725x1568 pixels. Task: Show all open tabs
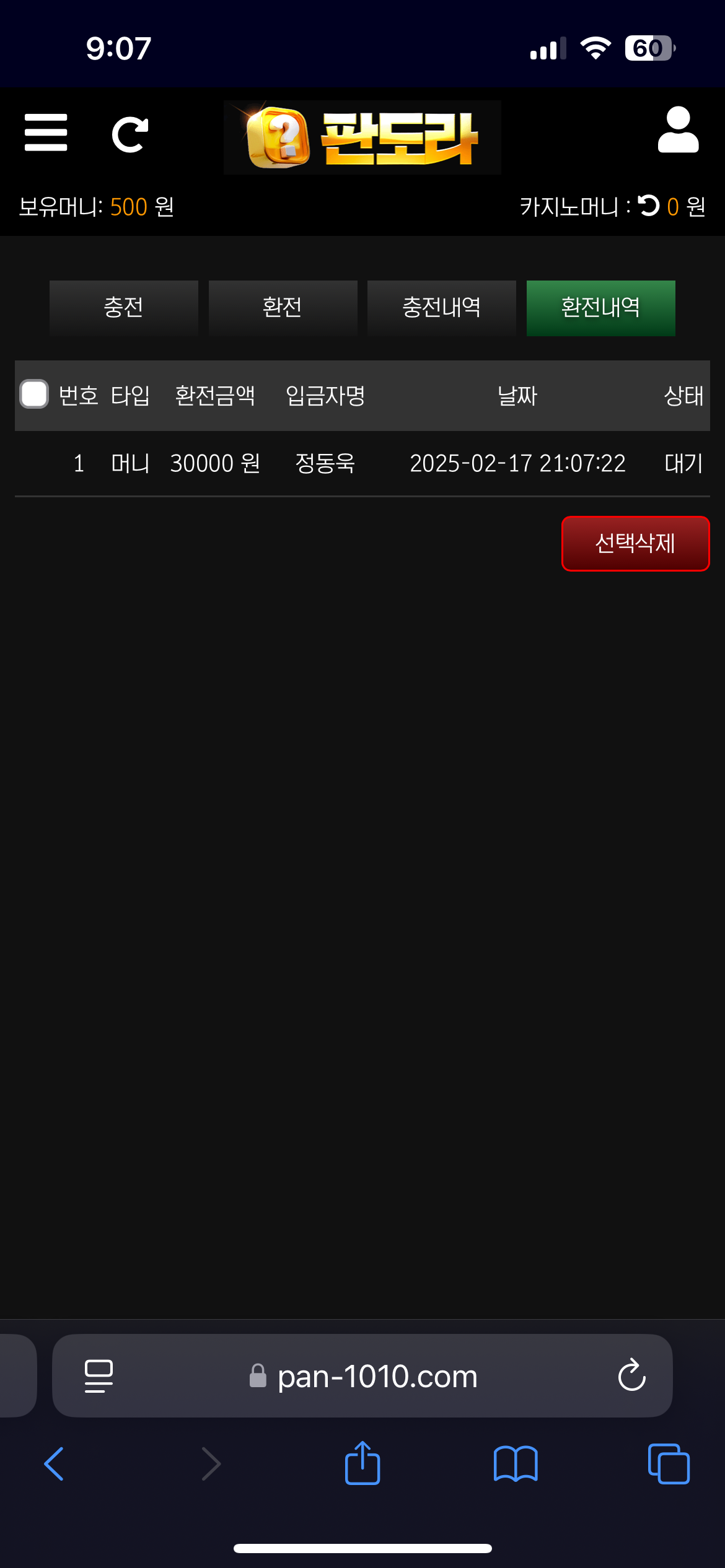point(668,1464)
